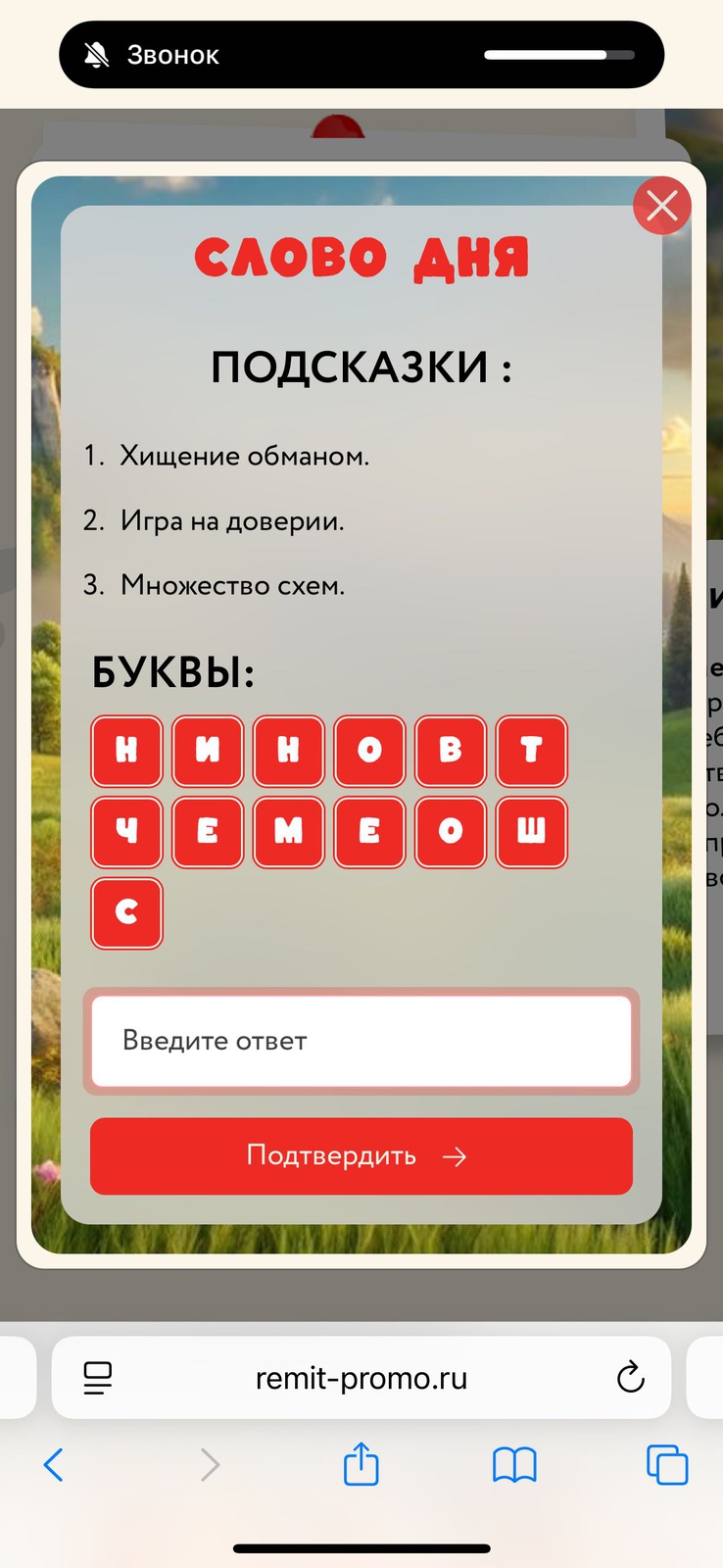
Task: Show all open Safari tabs
Action: (667, 1465)
